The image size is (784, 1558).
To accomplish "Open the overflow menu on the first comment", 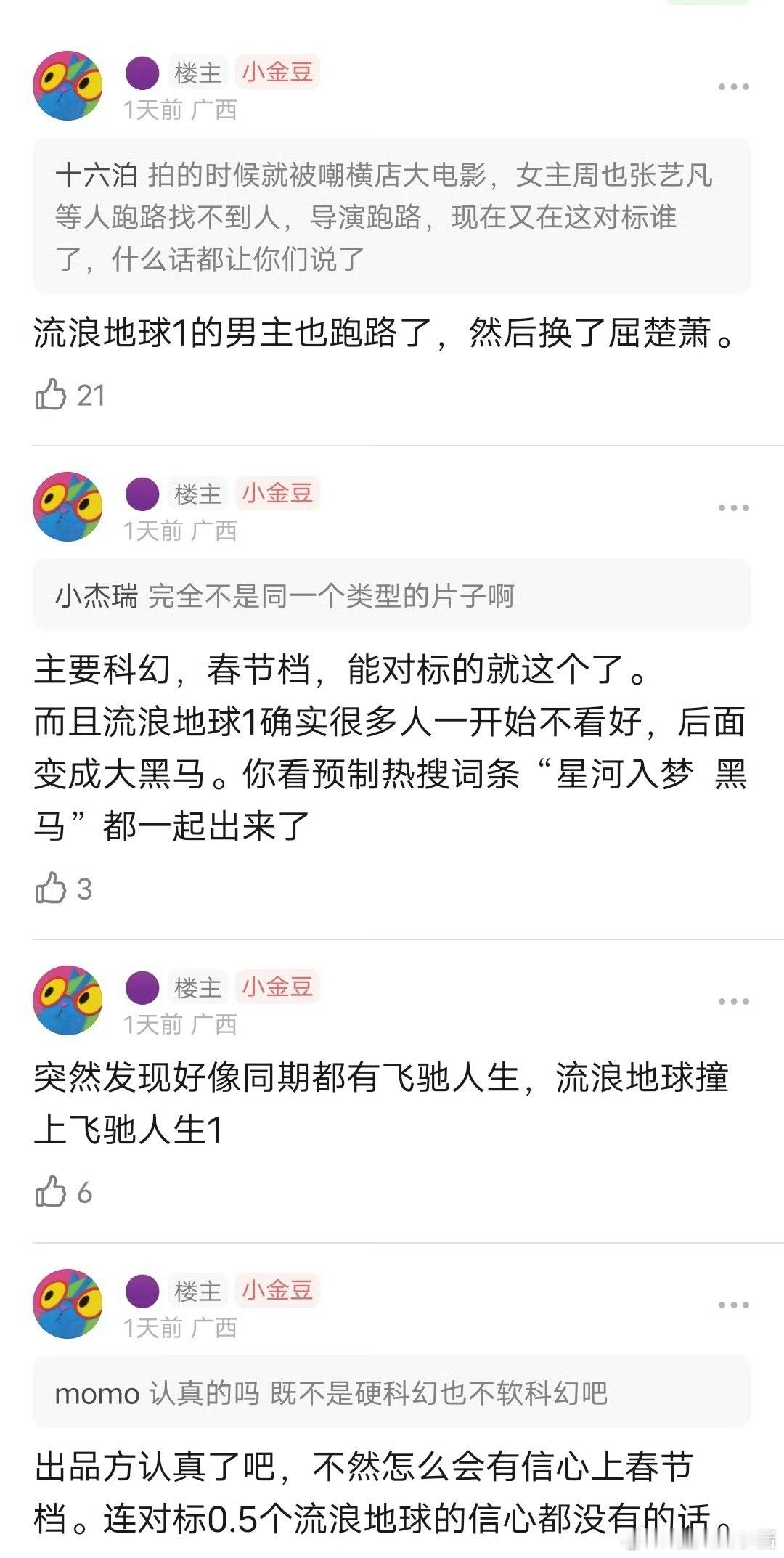I will click(732, 87).
